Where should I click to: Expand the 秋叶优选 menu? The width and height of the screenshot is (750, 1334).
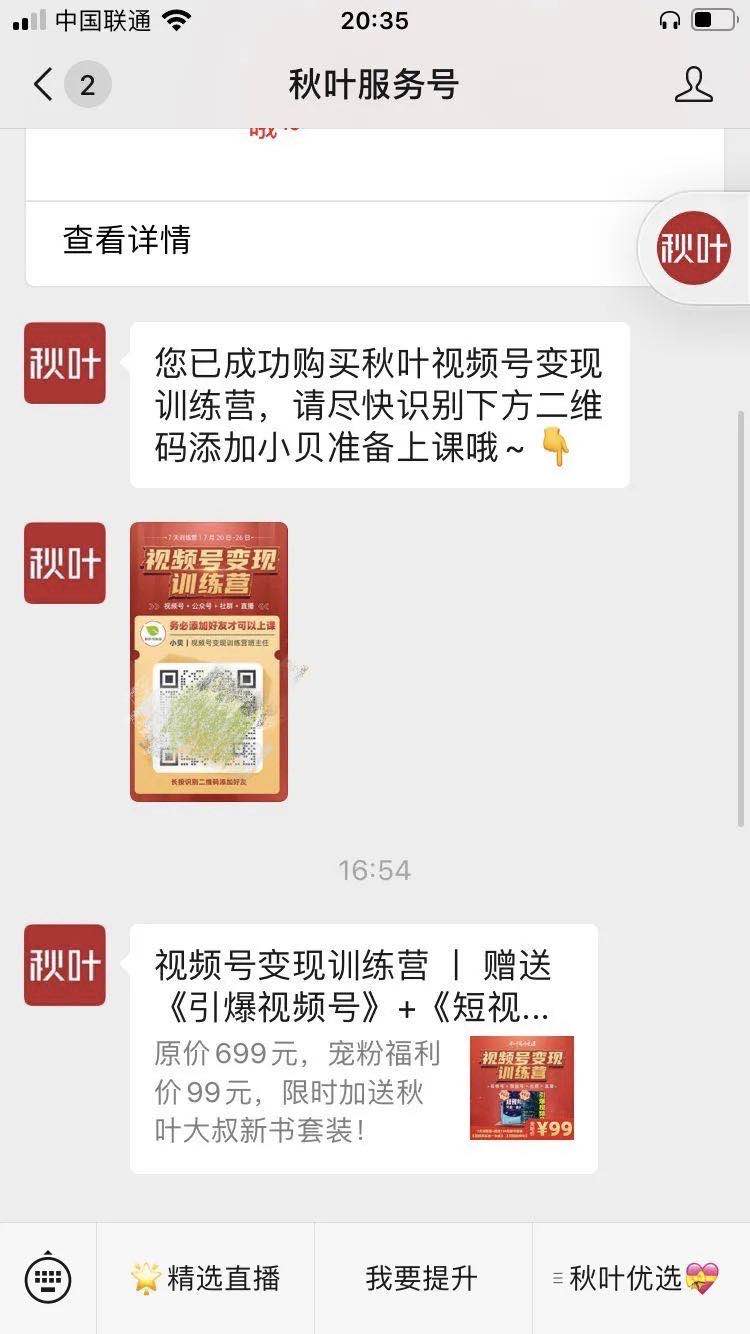tap(640, 1278)
